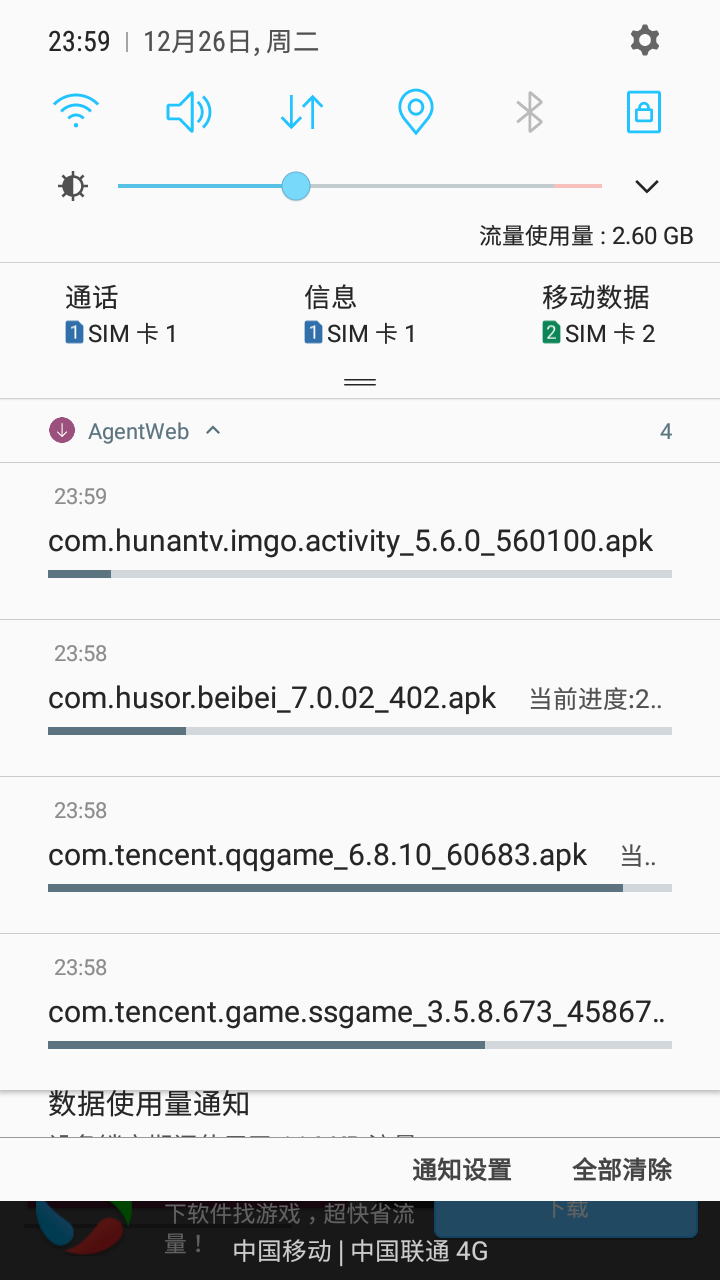Choose SIM card for 移动数据
The width and height of the screenshot is (720, 1280).
[x=598, y=315]
